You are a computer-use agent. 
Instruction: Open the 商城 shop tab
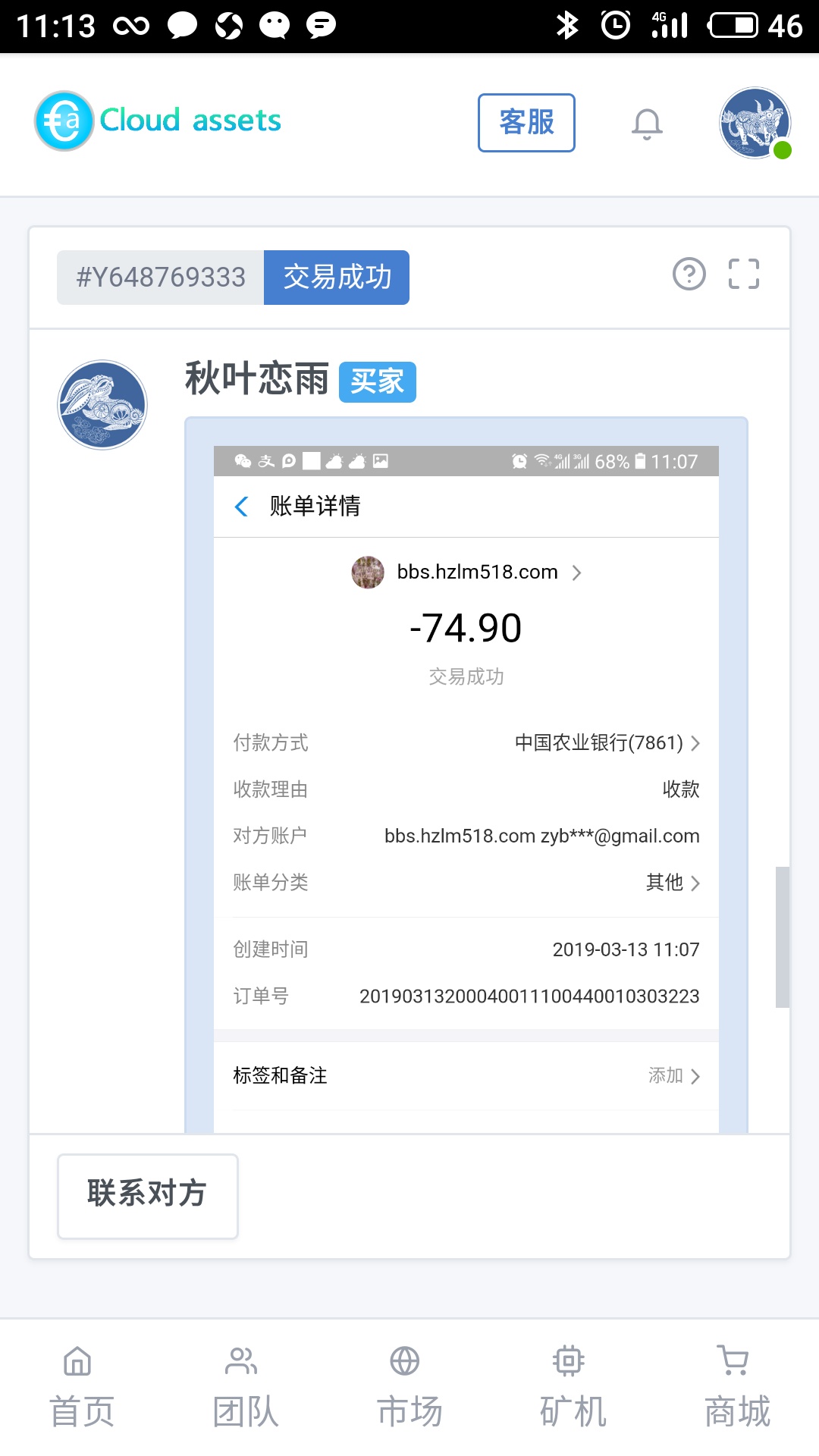pos(736,1387)
